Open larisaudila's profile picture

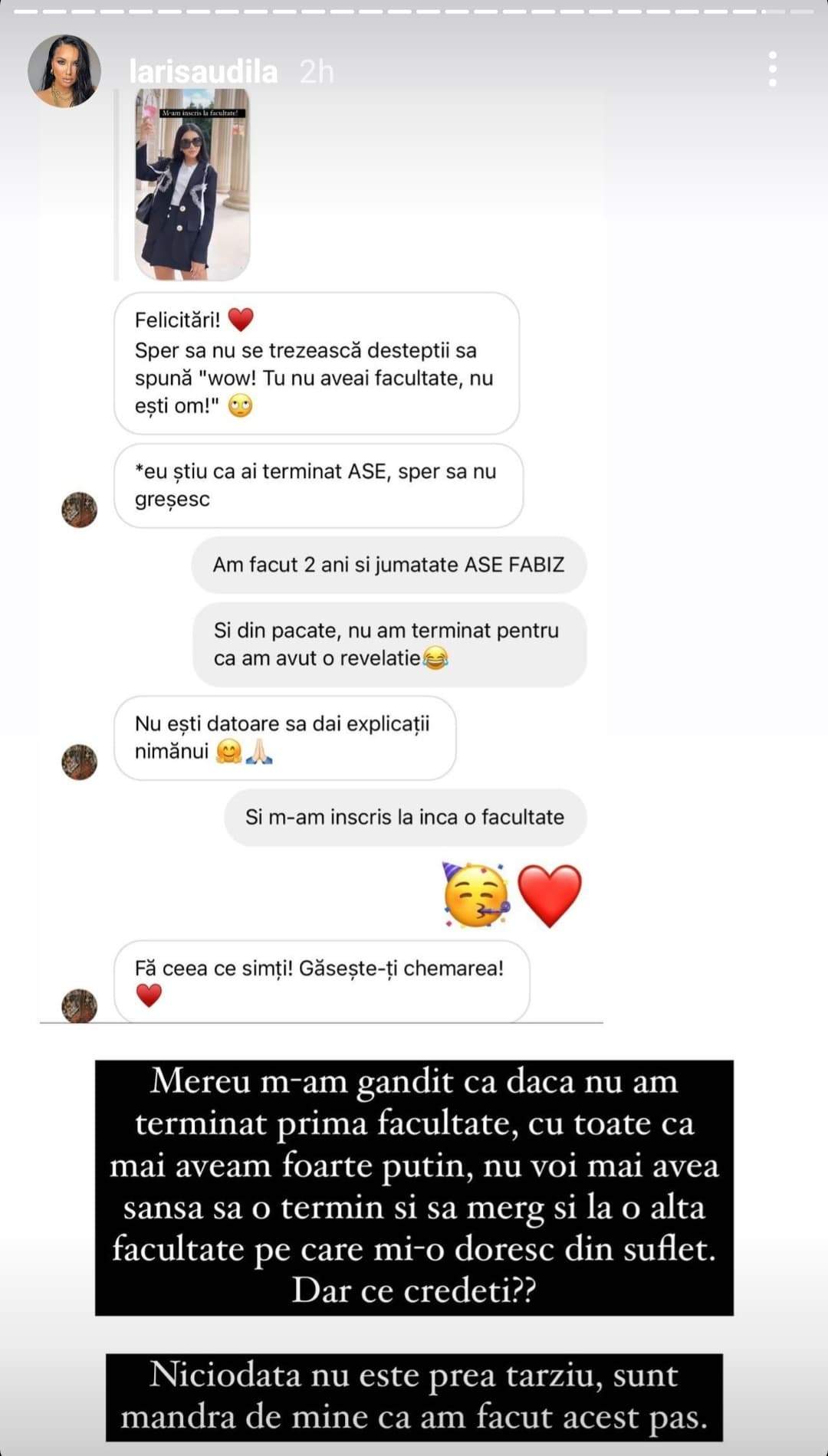64,71
